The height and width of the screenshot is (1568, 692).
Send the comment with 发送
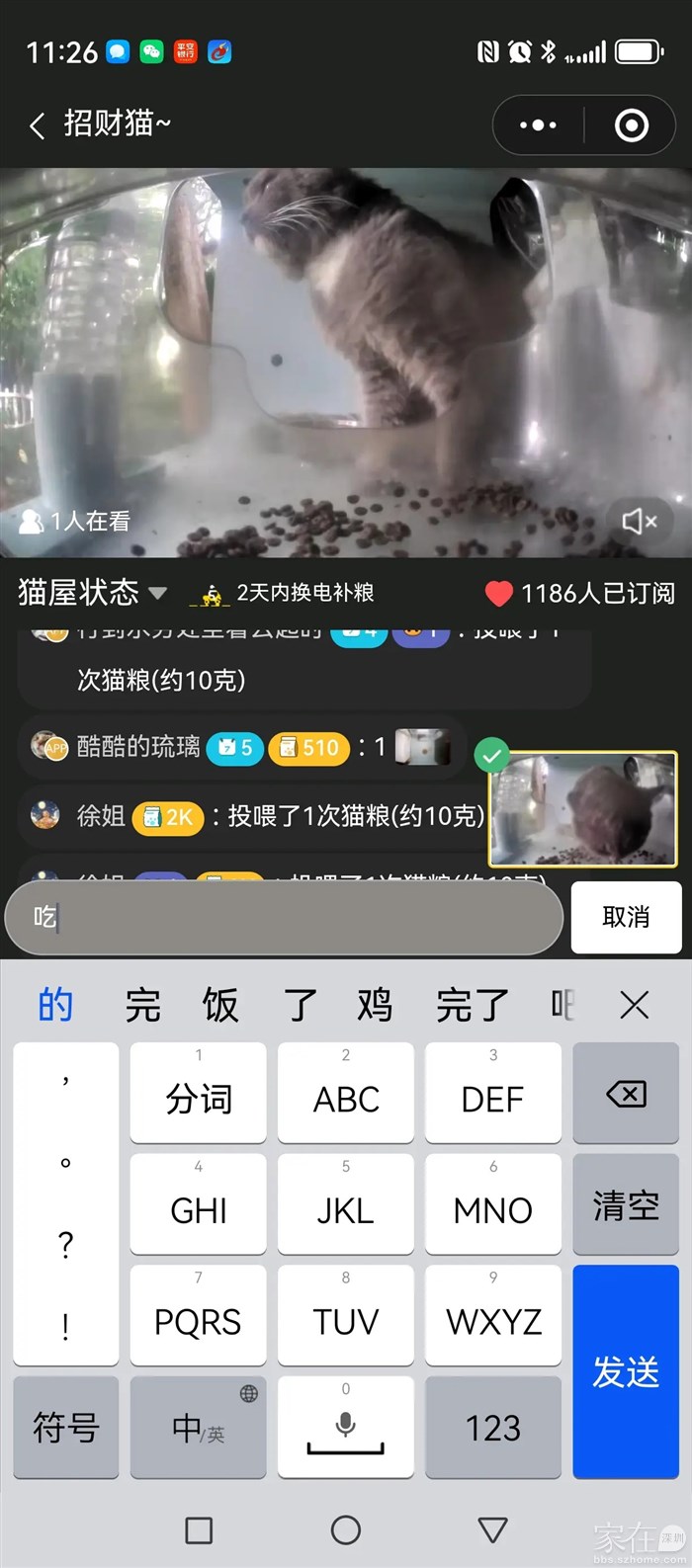pyautogui.click(x=626, y=1371)
